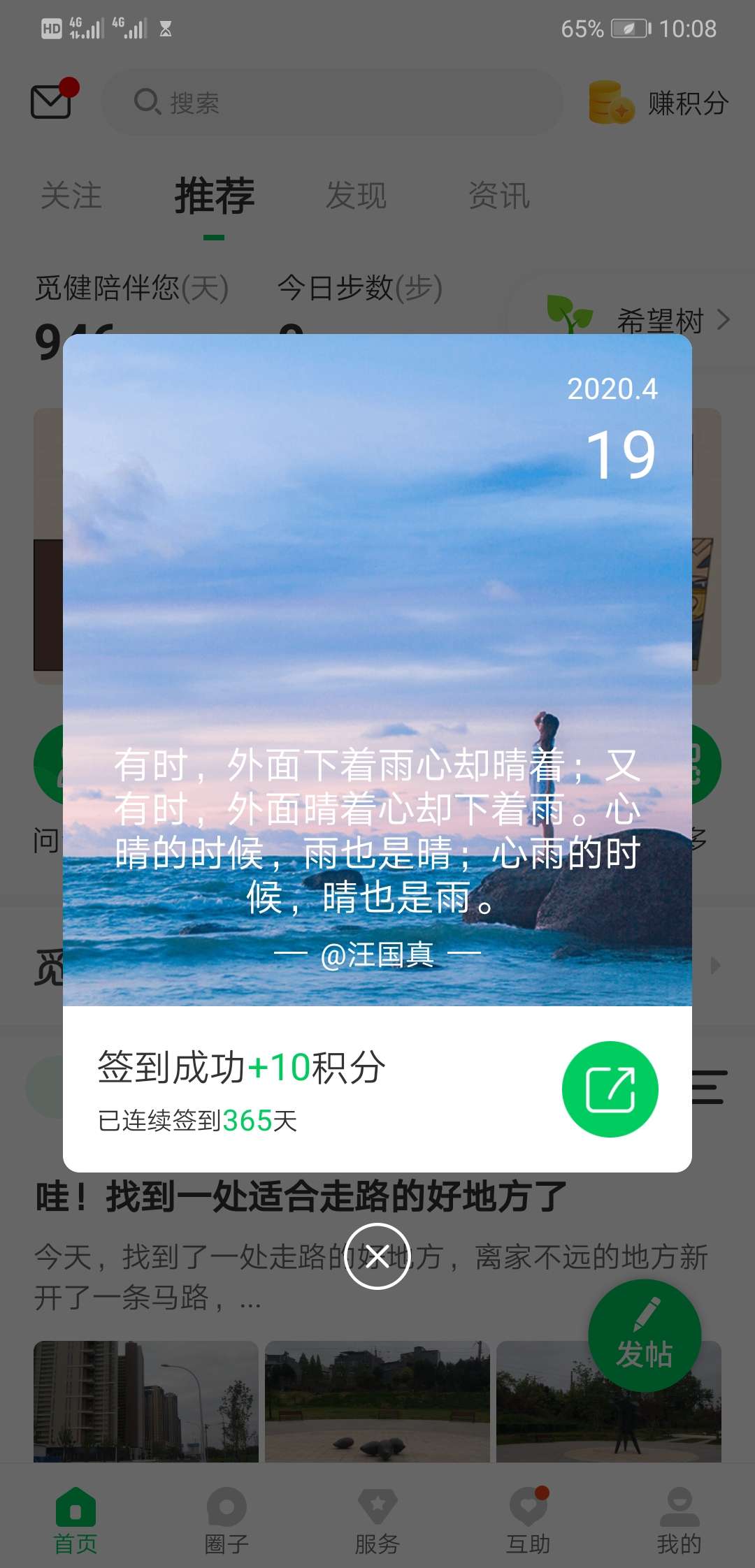This screenshot has height=1568, width=755.
Task: Share the check-in card via green share icon
Action: pyautogui.click(x=610, y=1089)
